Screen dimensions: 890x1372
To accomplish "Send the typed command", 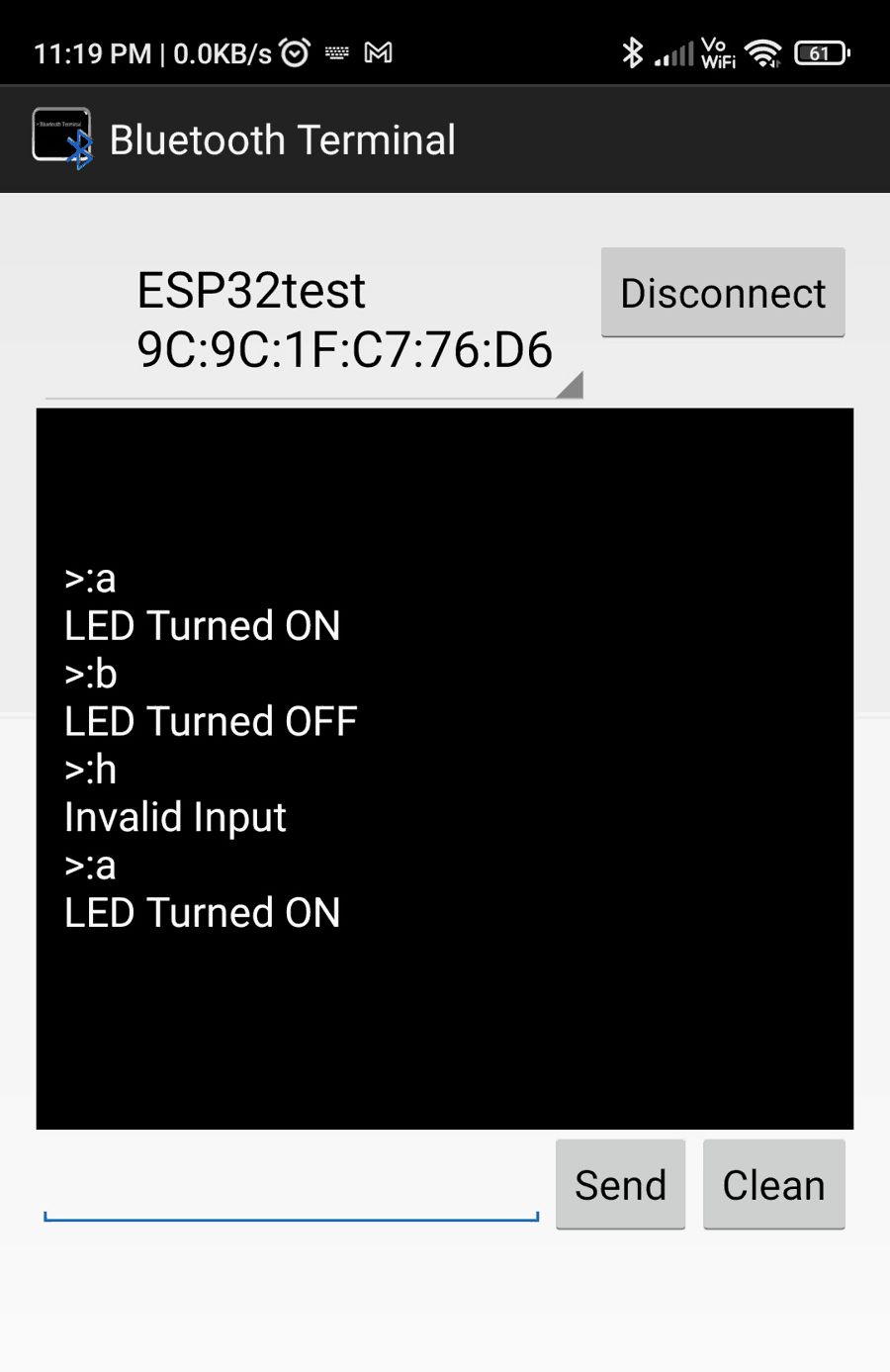I will coord(620,1185).
